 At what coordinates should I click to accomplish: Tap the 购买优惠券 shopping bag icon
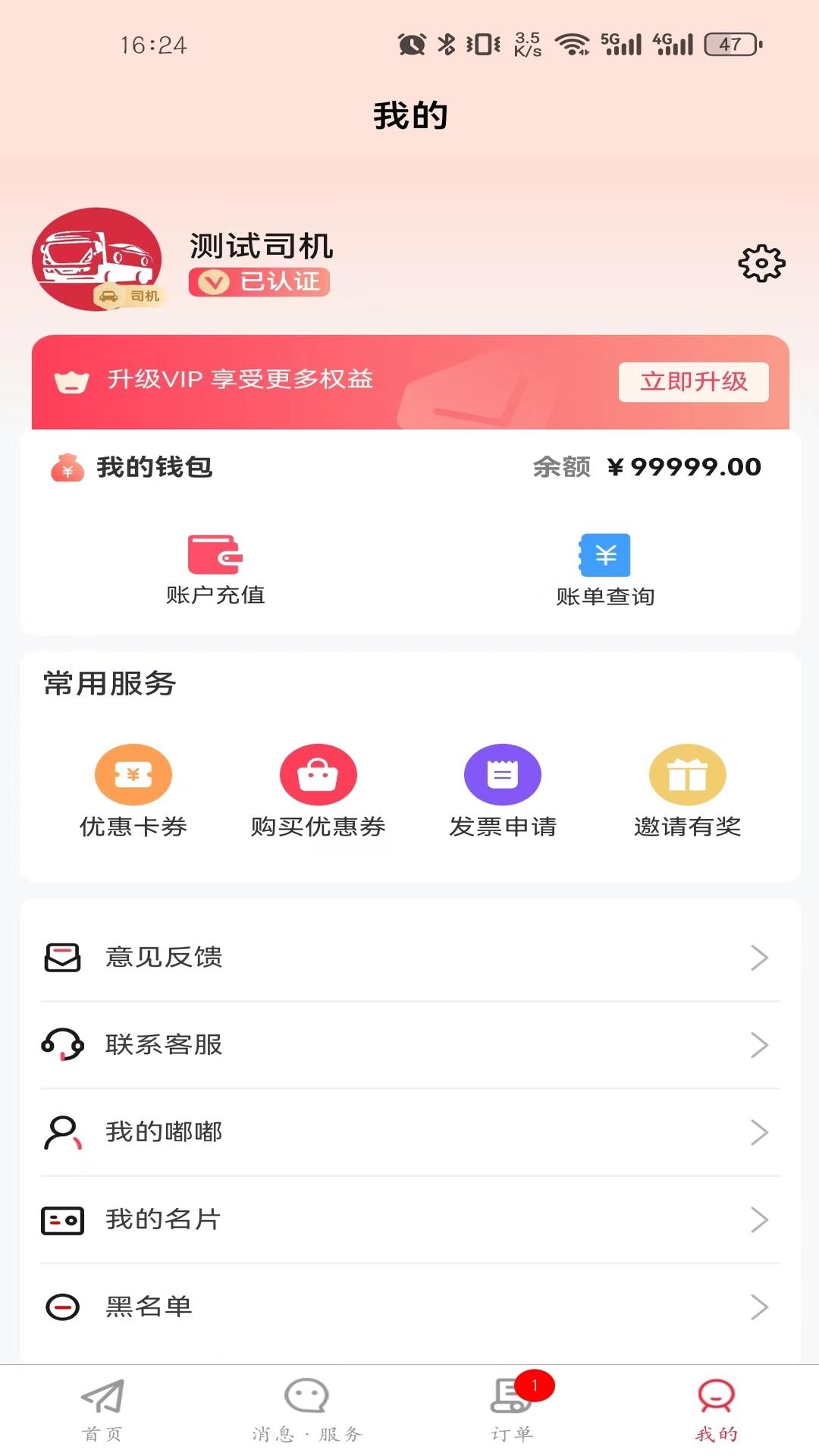[318, 775]
